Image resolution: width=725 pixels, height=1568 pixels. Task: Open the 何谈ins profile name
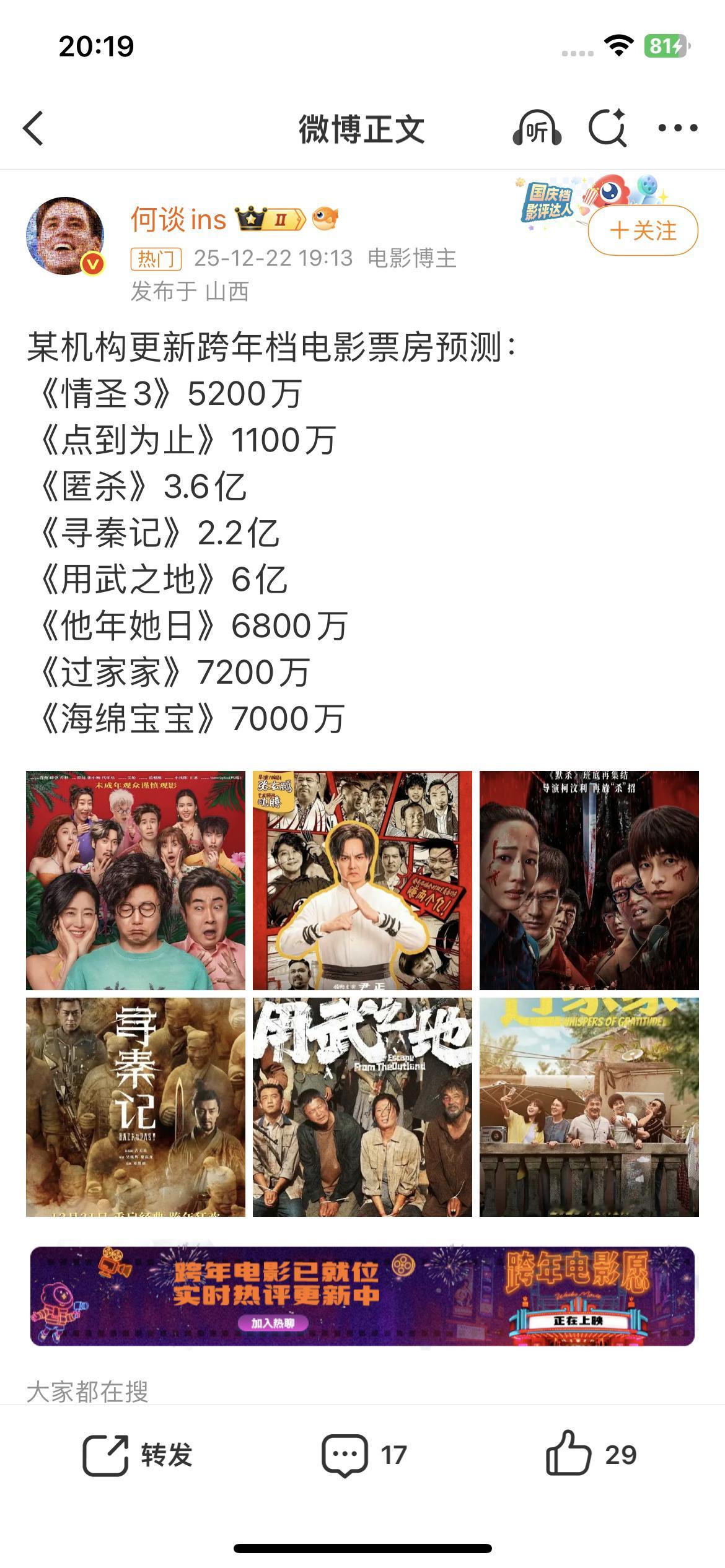[178, 220]
